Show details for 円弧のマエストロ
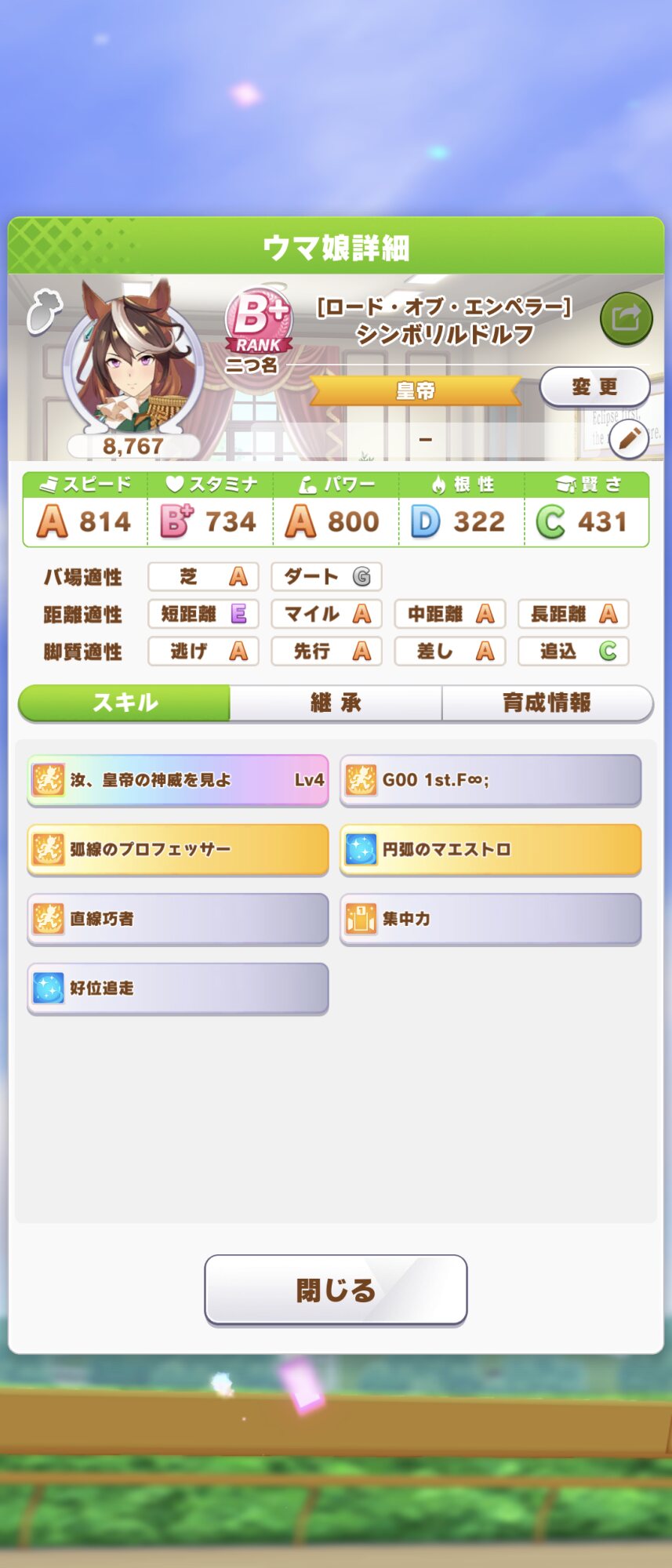Screen dimensions: 672x1568 490,849
